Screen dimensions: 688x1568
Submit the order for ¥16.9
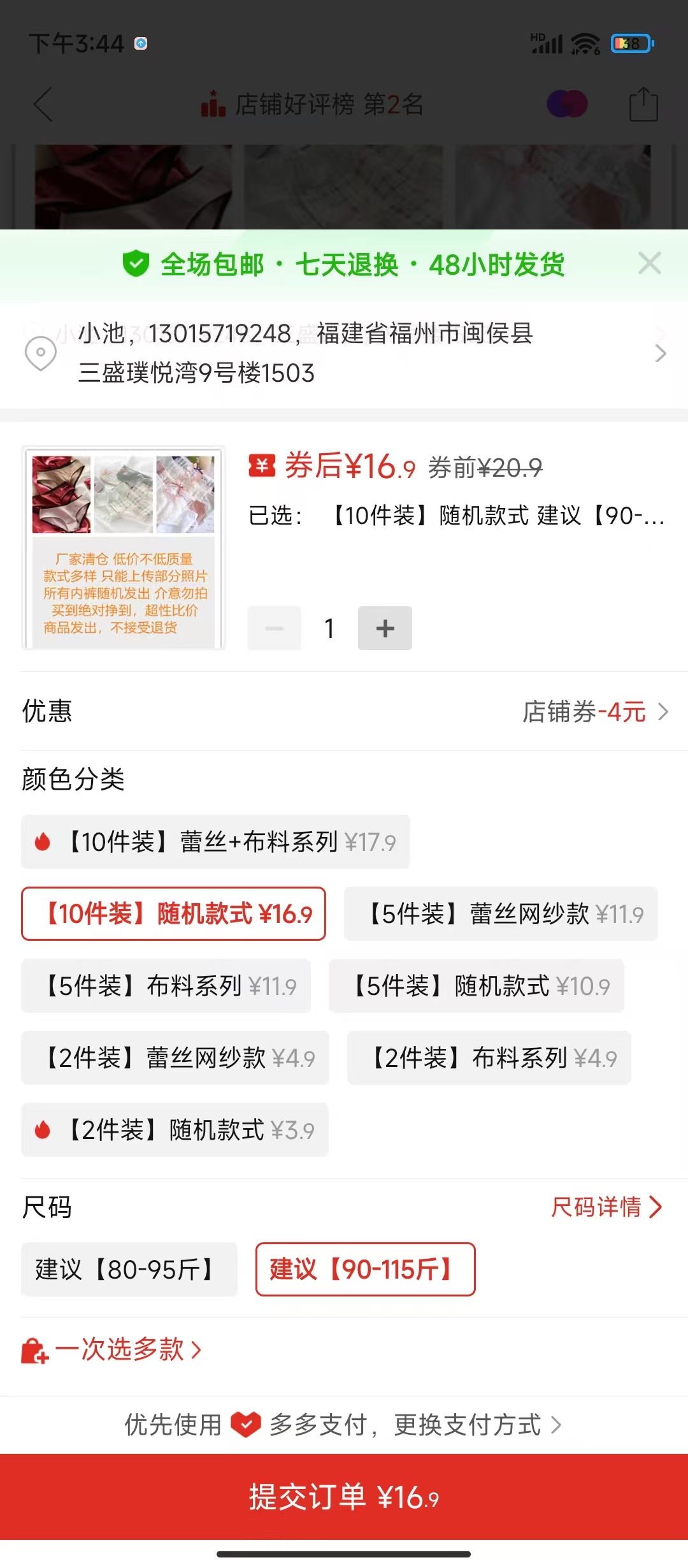click(344, 1497)
